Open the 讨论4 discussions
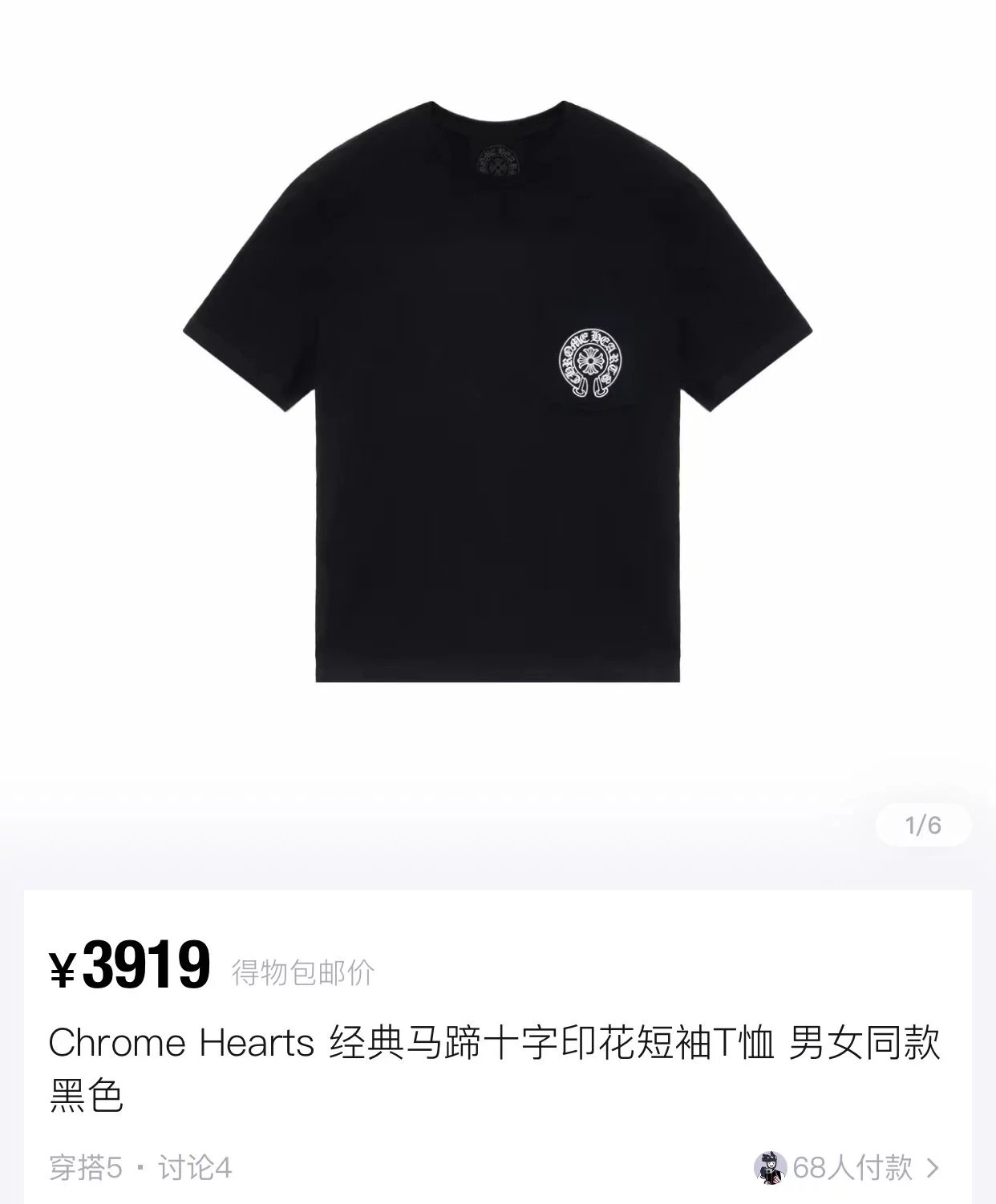Image resolution: width=996 pixels, height=1204 pixels. [x=195, y=1168]
